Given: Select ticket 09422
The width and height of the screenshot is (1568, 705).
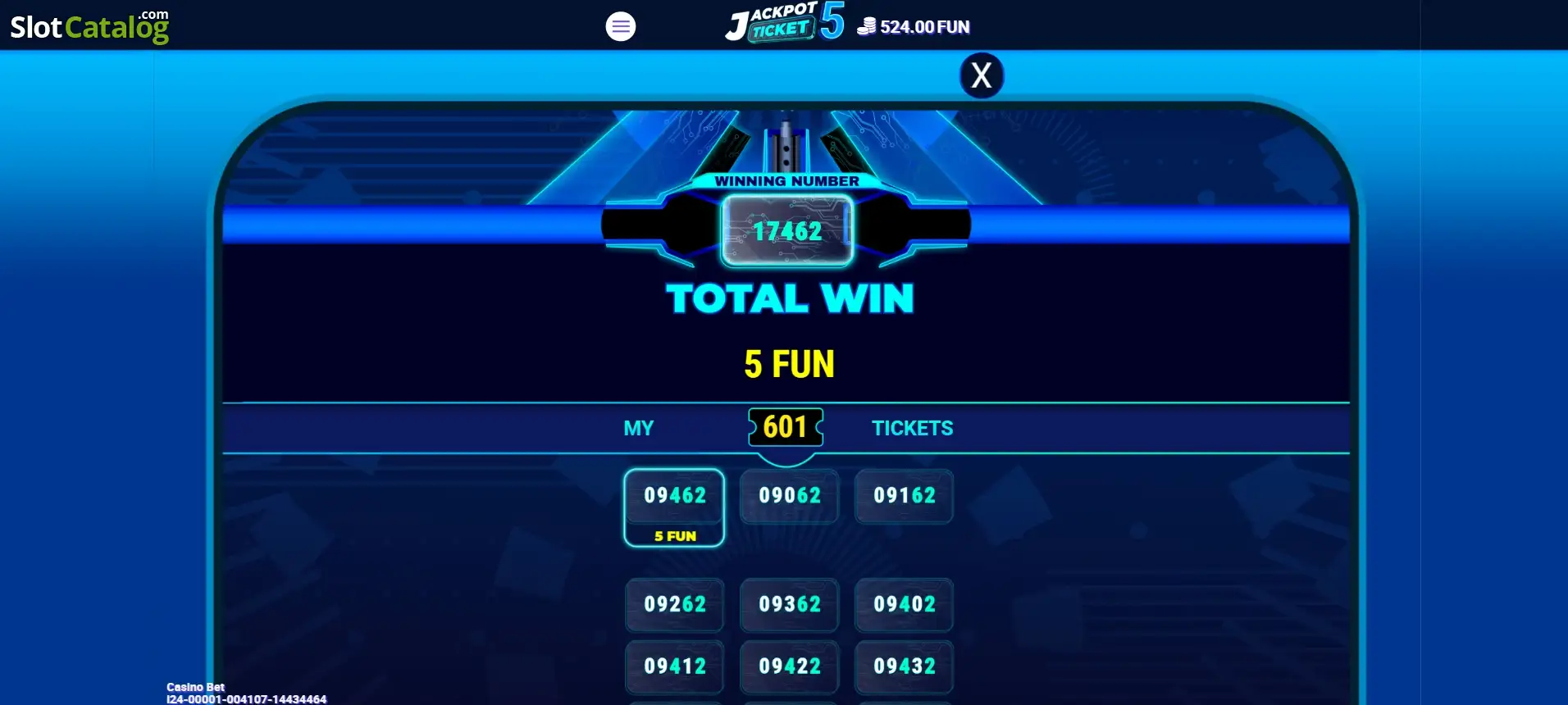Looking at the screenshot, I should (x=789, y=666).
